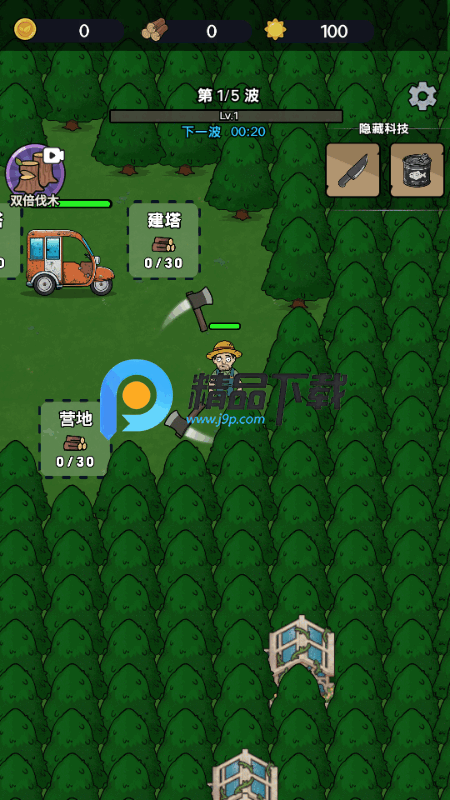The width and height of the screenshot is (450, 800).
Task: Activate 双倍伐木 double logging bonus
Action: point(35,175)
